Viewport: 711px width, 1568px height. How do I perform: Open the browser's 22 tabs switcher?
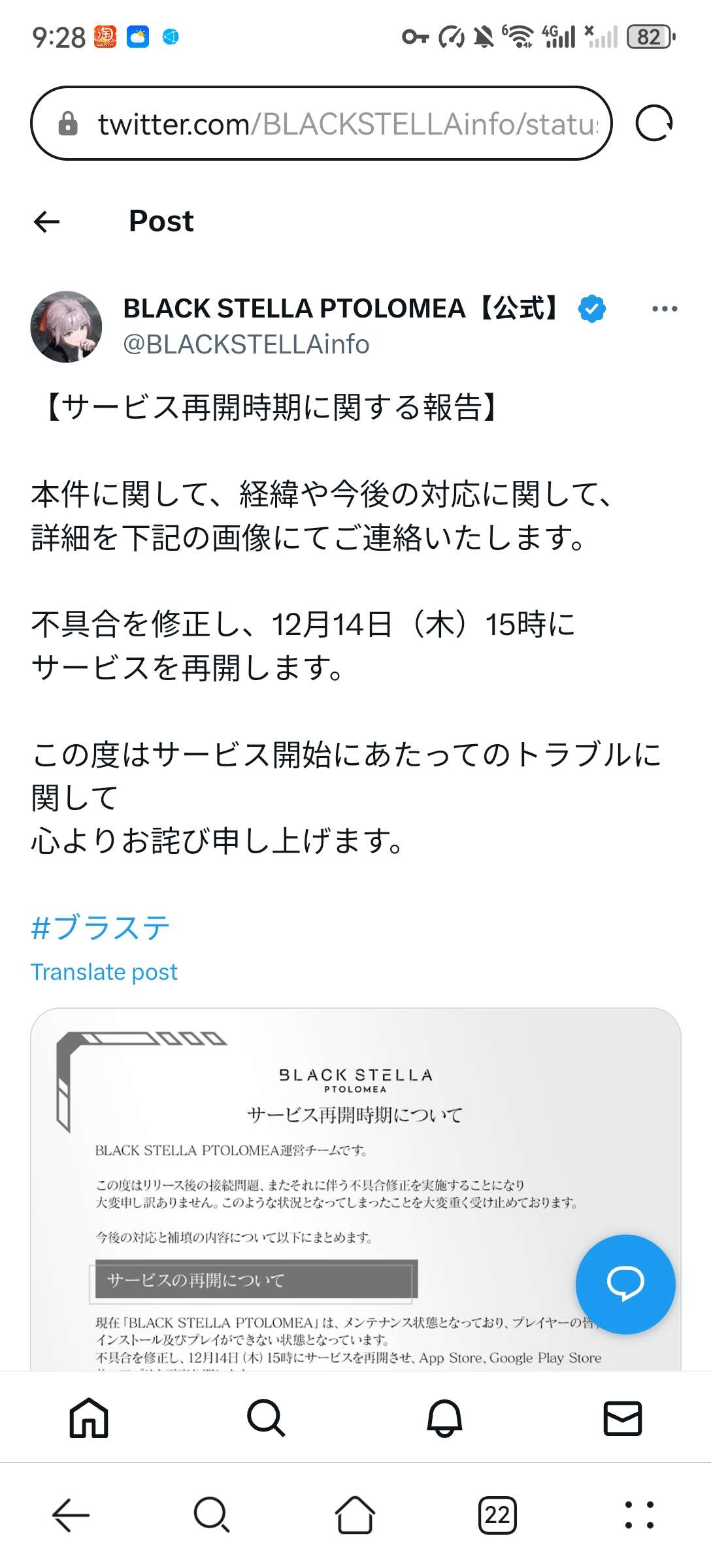pyautogui.click(x=497, y=1515)
